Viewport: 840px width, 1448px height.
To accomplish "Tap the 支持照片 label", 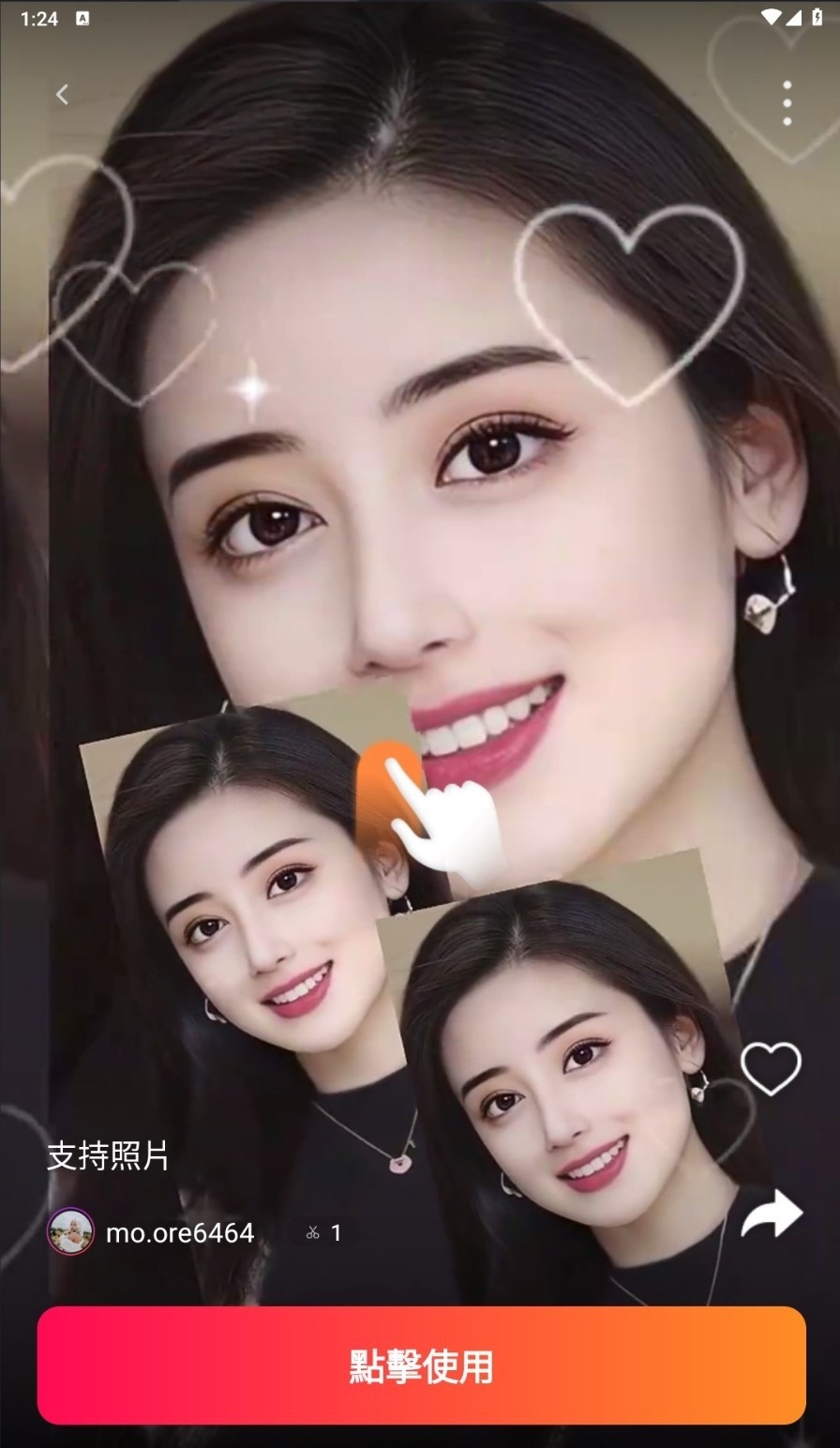I will [106, 1158].
